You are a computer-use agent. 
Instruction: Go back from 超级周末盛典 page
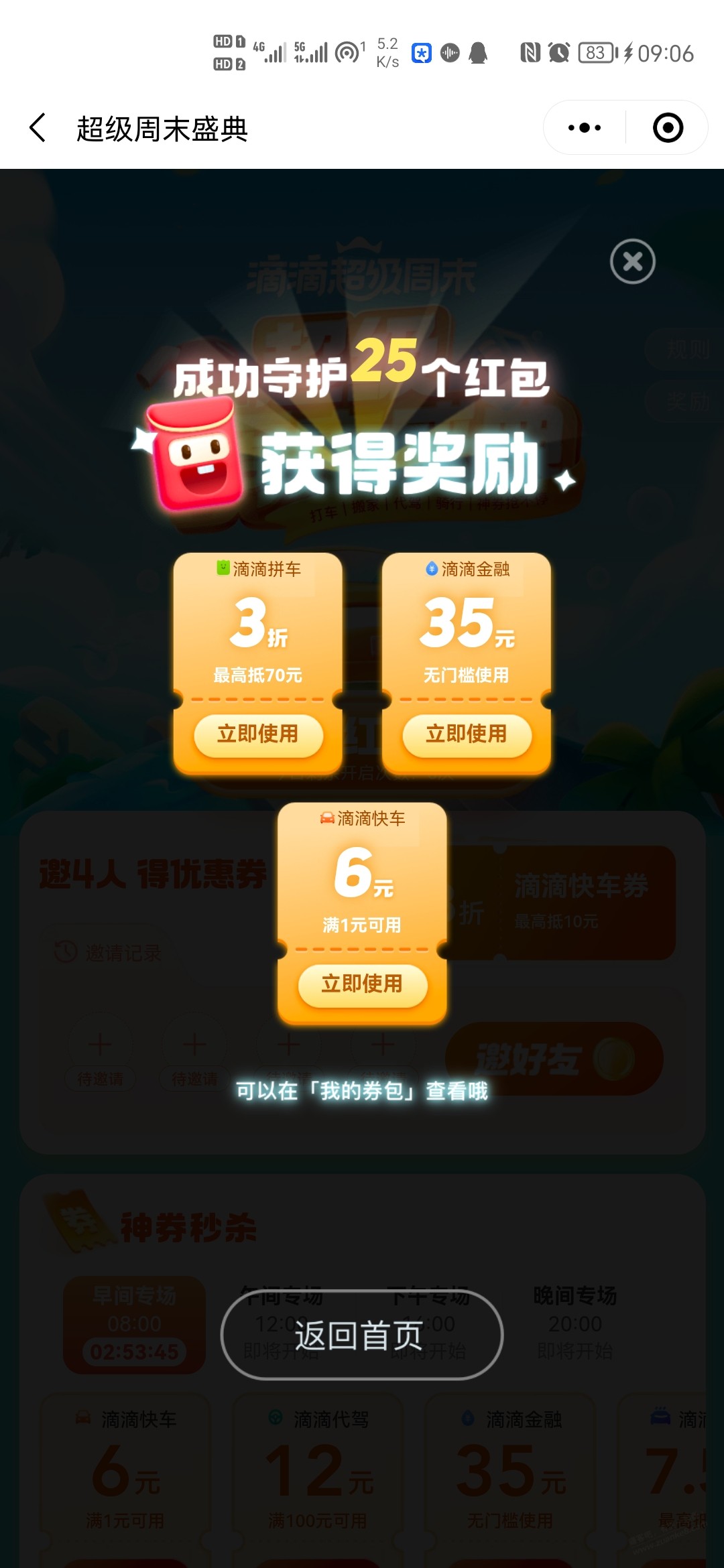(38, 127)
